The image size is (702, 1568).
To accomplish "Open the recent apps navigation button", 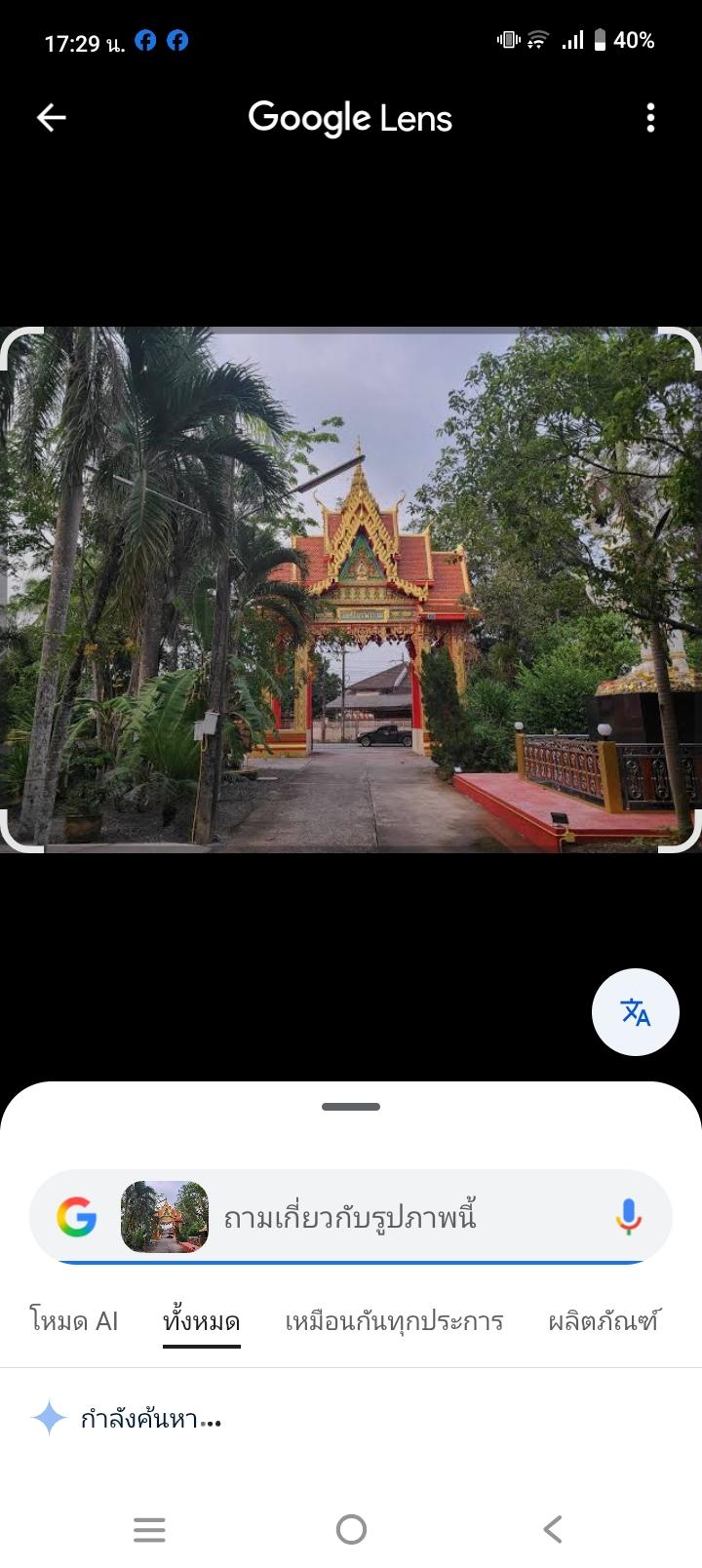I will [x=149, y=1530].
